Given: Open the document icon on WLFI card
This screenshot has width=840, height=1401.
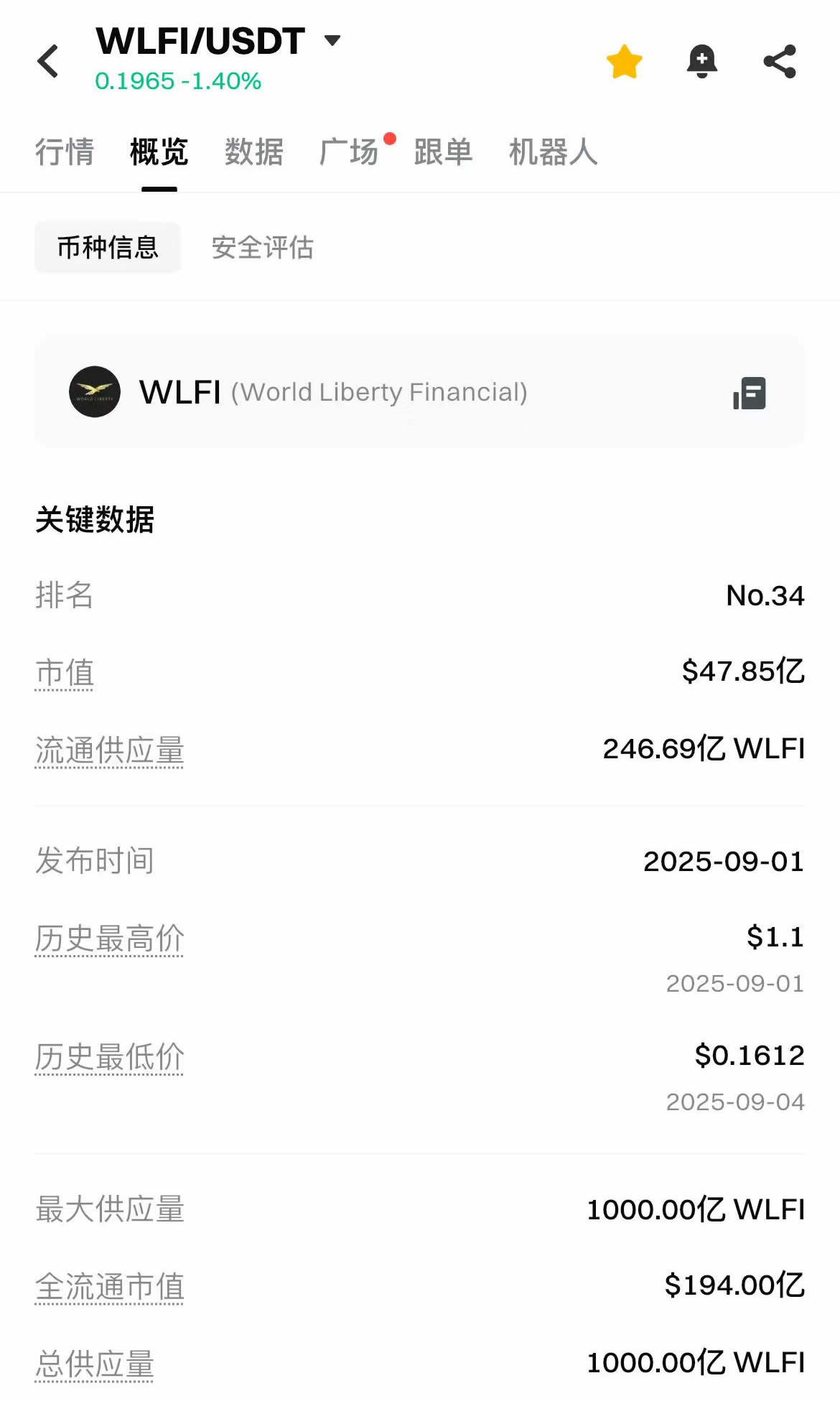Looking at the screenshot, I should (x=750, y=393).
